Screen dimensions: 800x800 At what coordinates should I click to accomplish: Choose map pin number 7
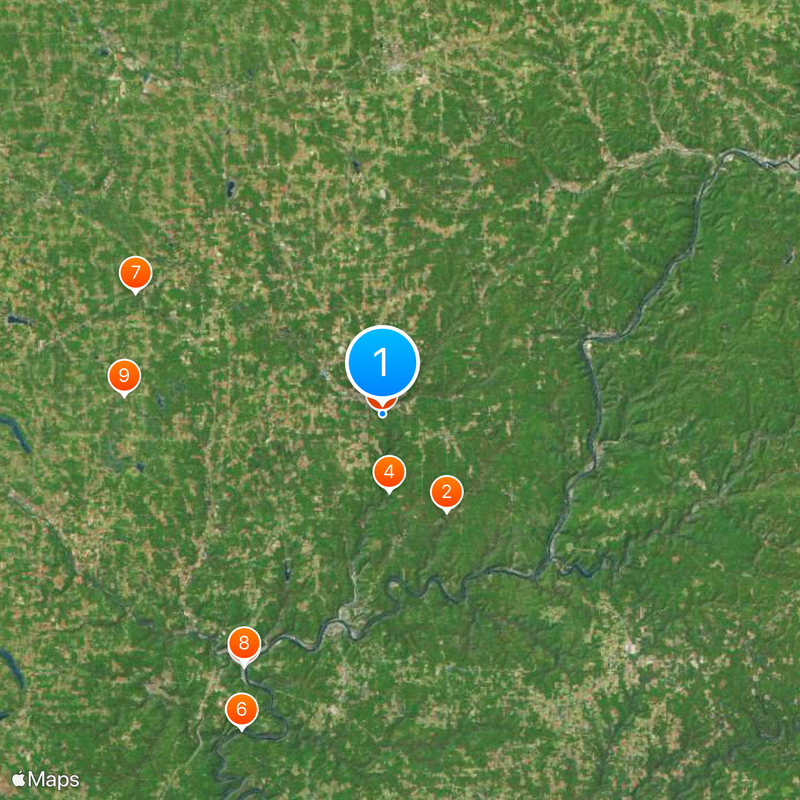(x=135, y=272)
